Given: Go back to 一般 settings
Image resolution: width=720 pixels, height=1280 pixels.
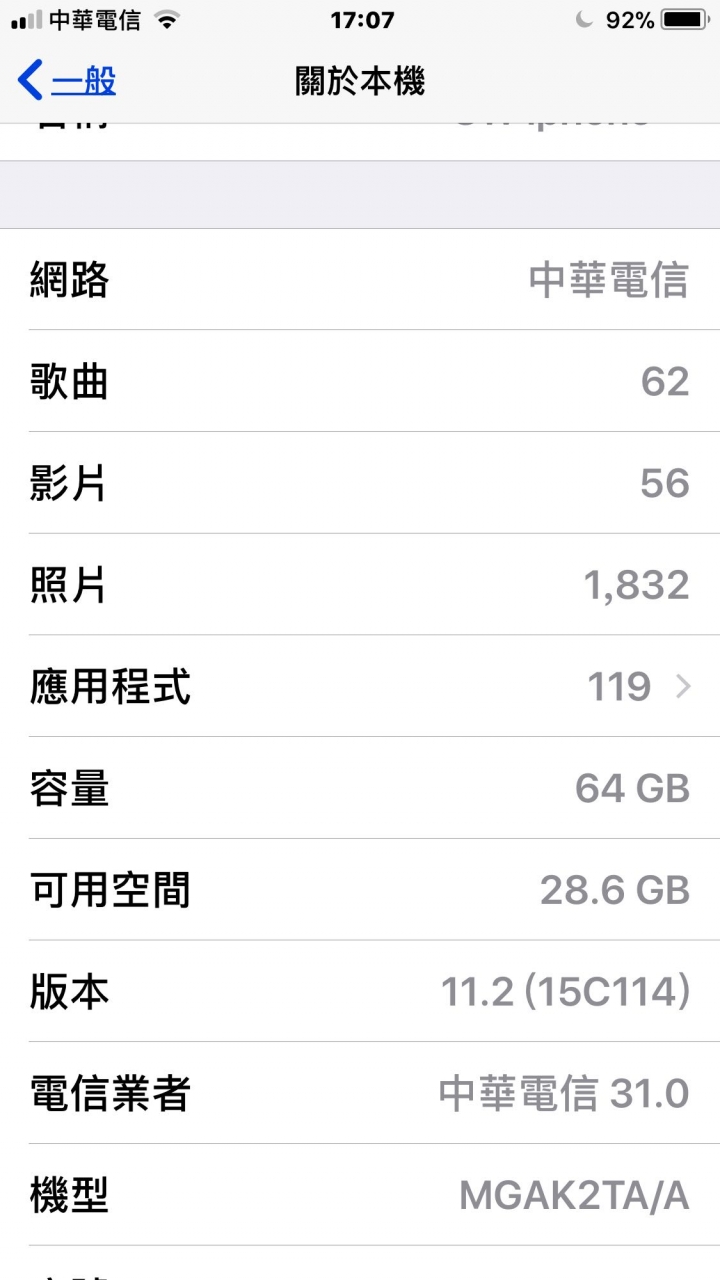Looking at the screenshot, I should coord(67,80).
